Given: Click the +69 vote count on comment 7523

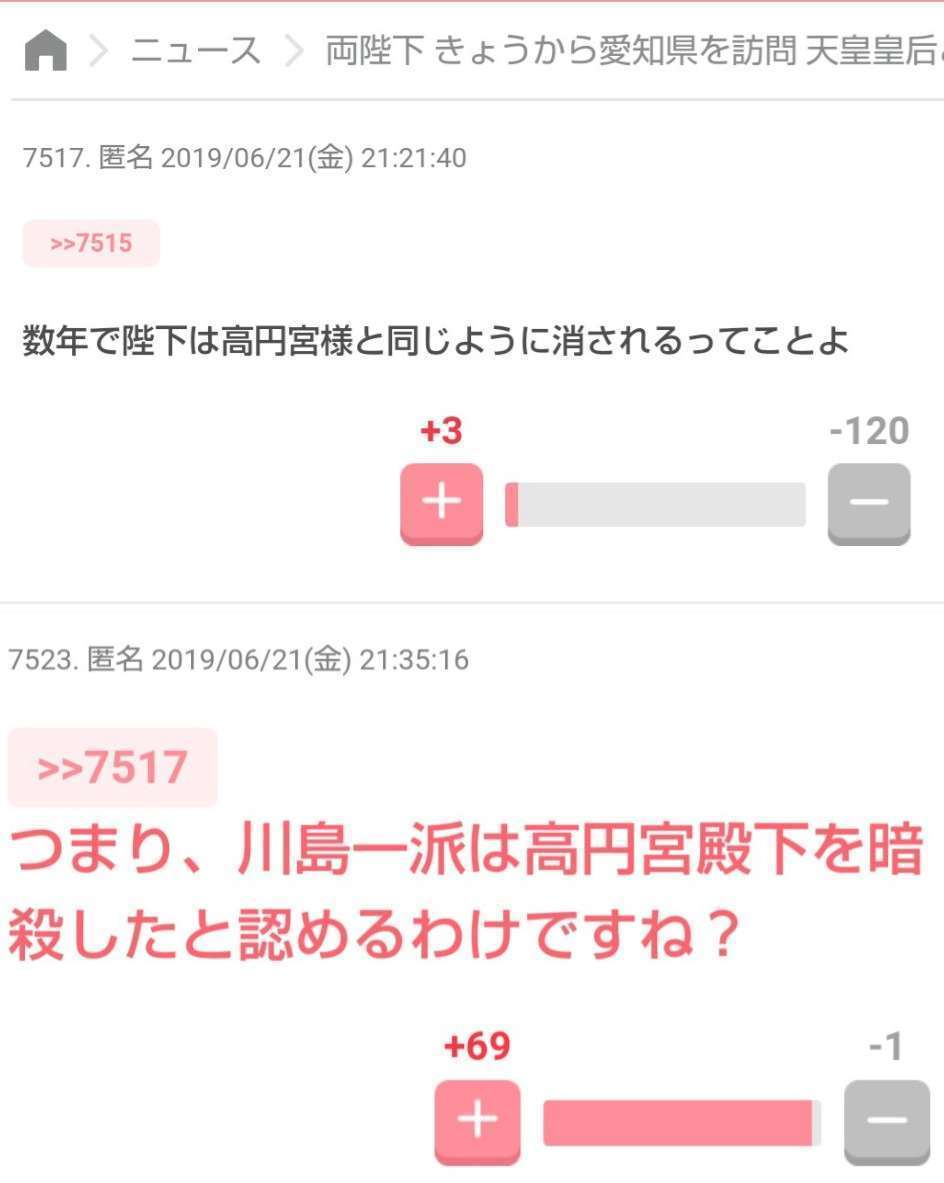Looking at the screenshot, I should click(477, 1048).
